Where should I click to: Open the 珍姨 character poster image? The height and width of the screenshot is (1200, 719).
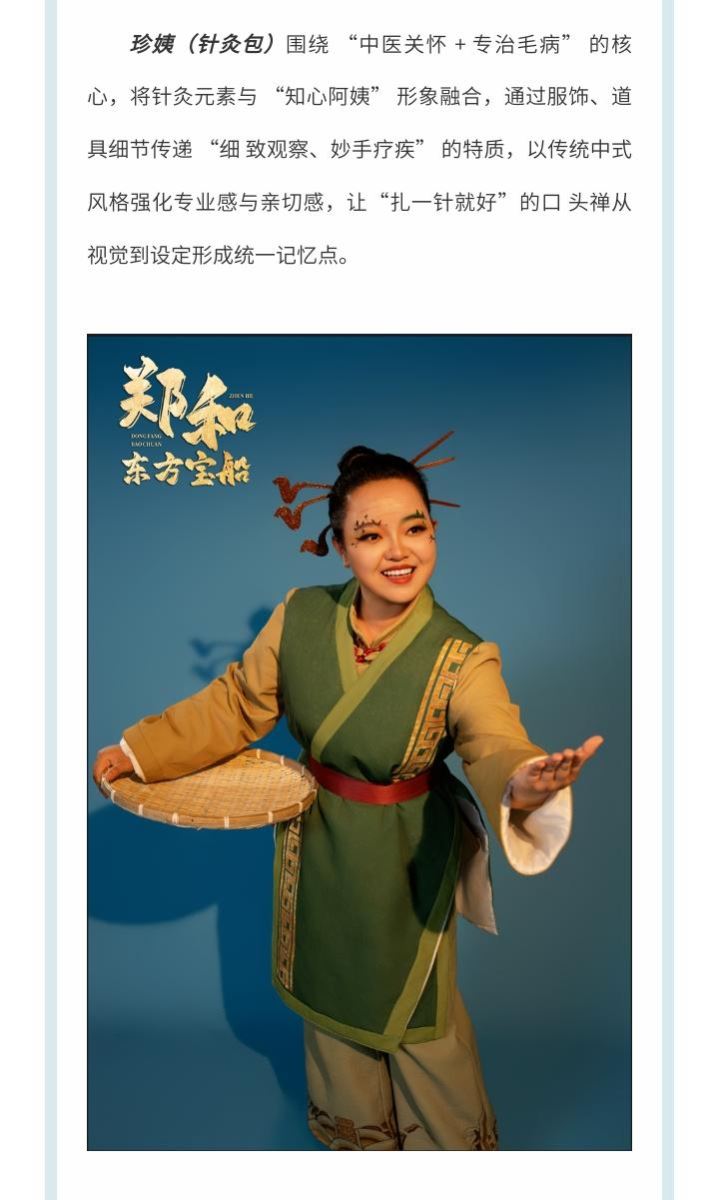[359, 742]
